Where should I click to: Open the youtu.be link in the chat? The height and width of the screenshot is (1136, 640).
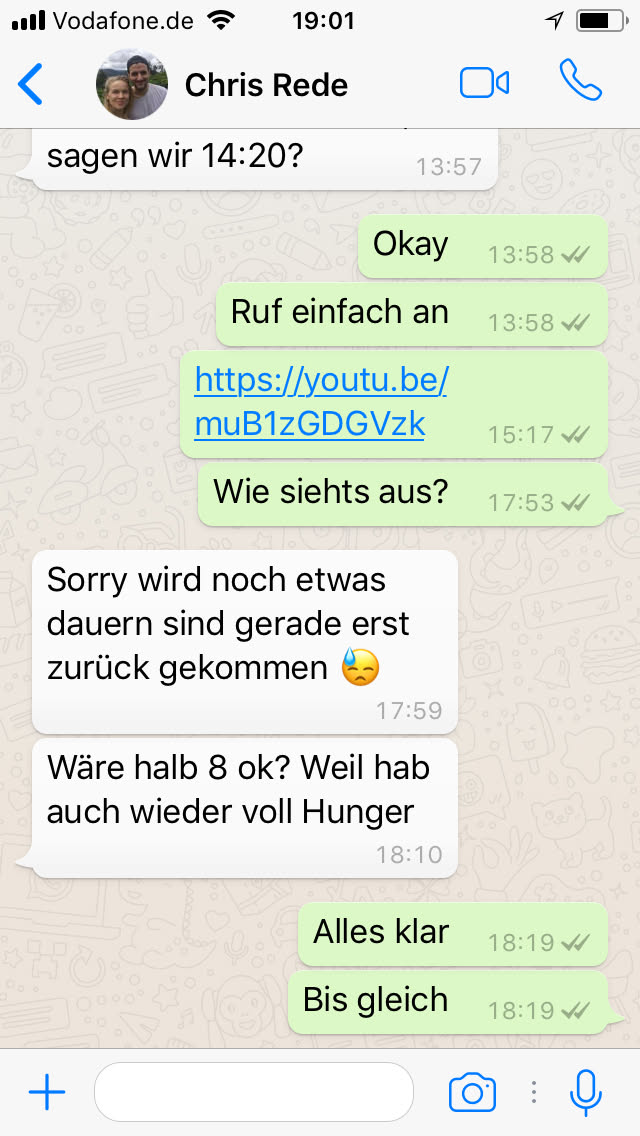[x=320, y=402]
